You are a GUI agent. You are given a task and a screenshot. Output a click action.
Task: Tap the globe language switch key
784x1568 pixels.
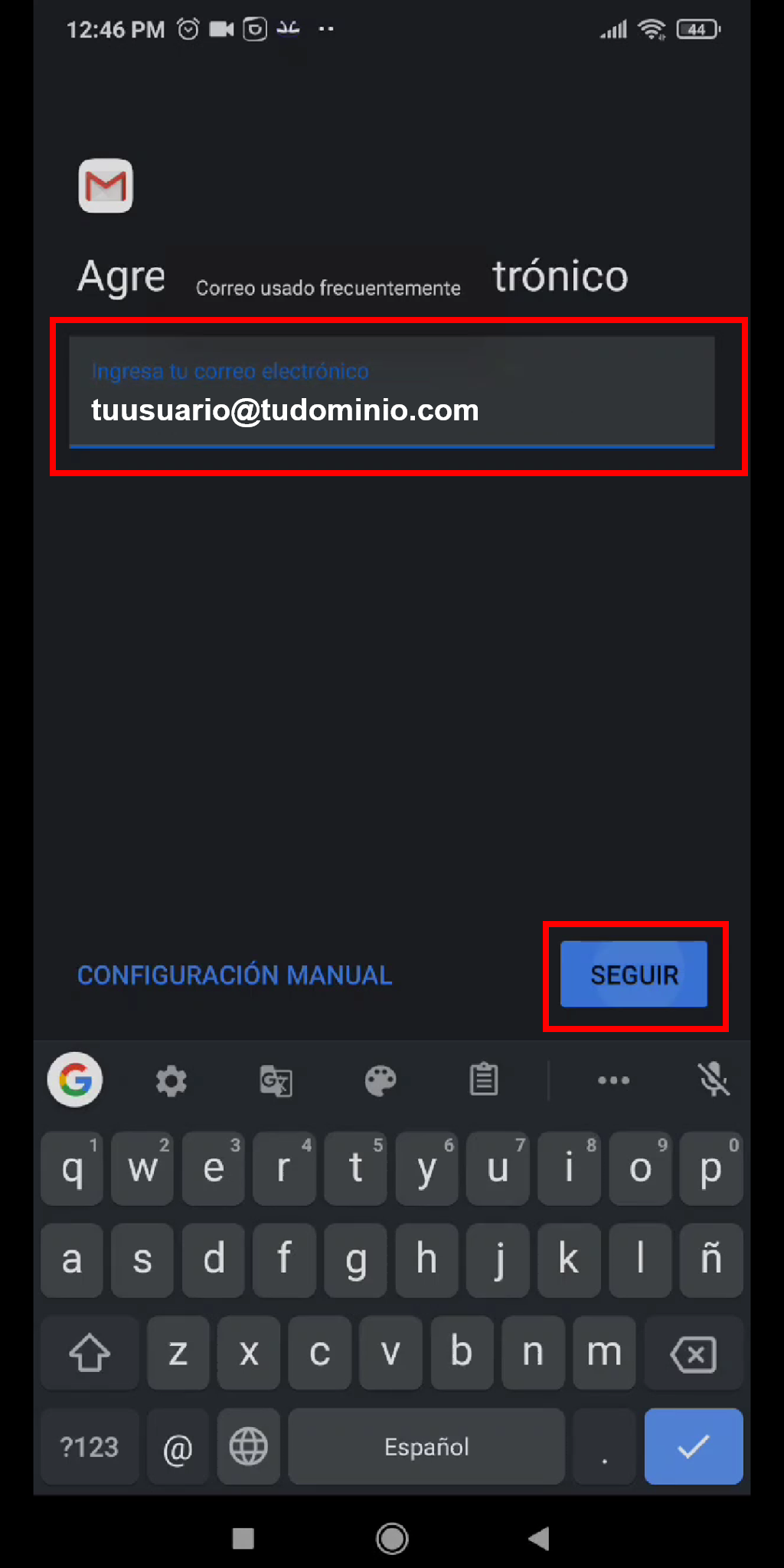point(249,1447)
